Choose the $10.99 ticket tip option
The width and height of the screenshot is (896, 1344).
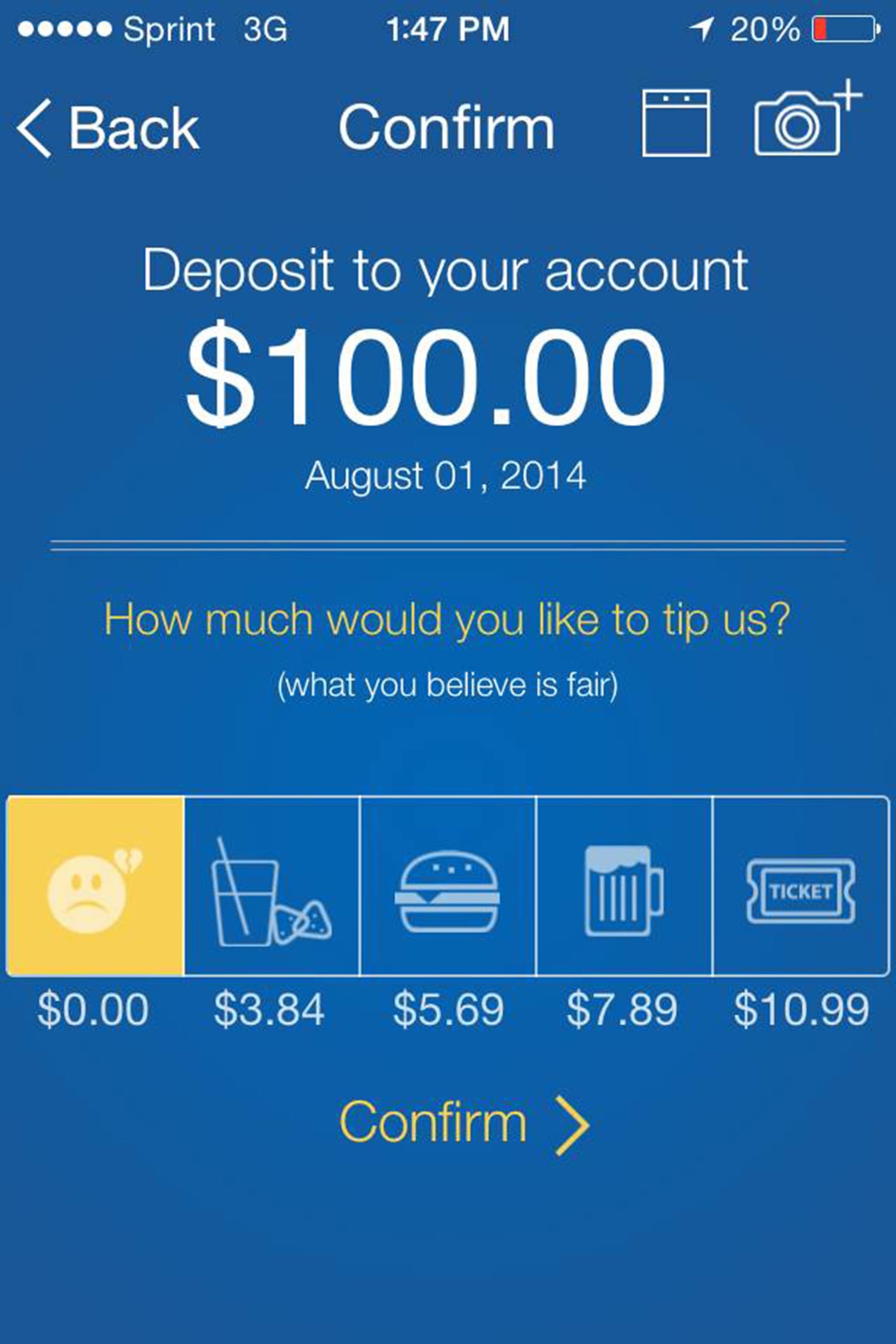(x=800, y=886)
